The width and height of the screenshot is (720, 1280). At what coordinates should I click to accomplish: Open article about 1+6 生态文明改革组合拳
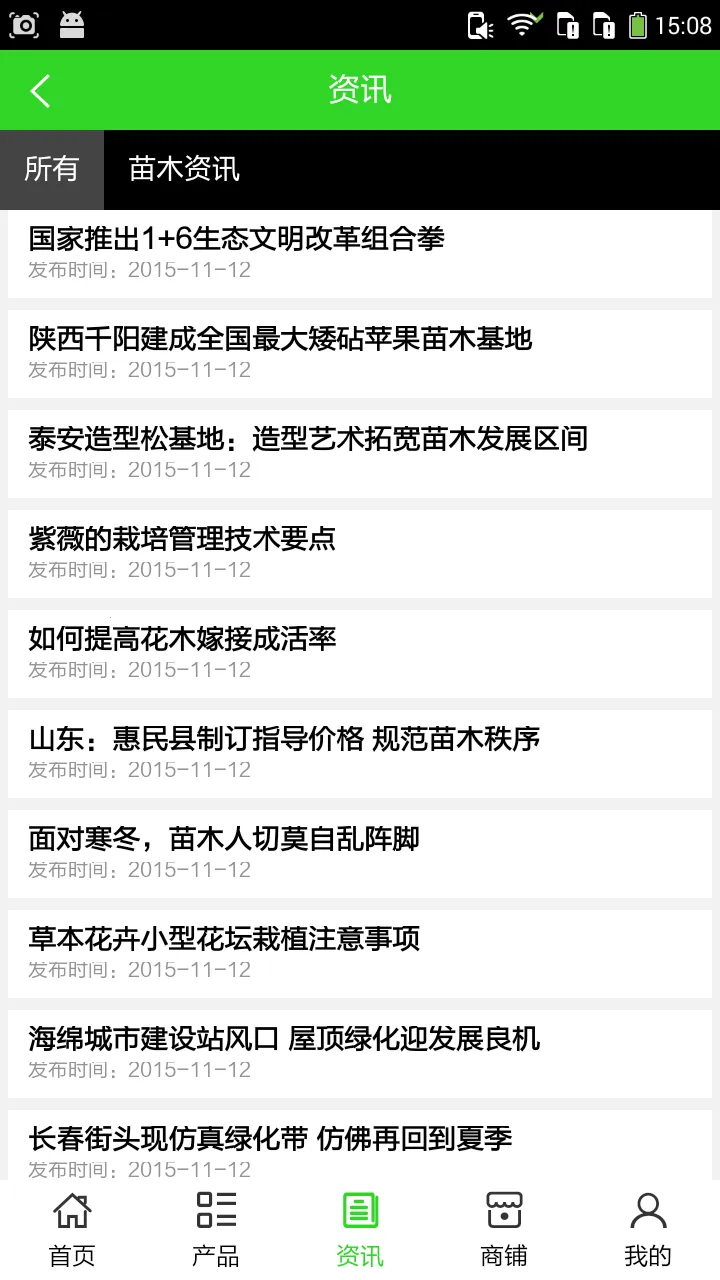pos(360,253)
